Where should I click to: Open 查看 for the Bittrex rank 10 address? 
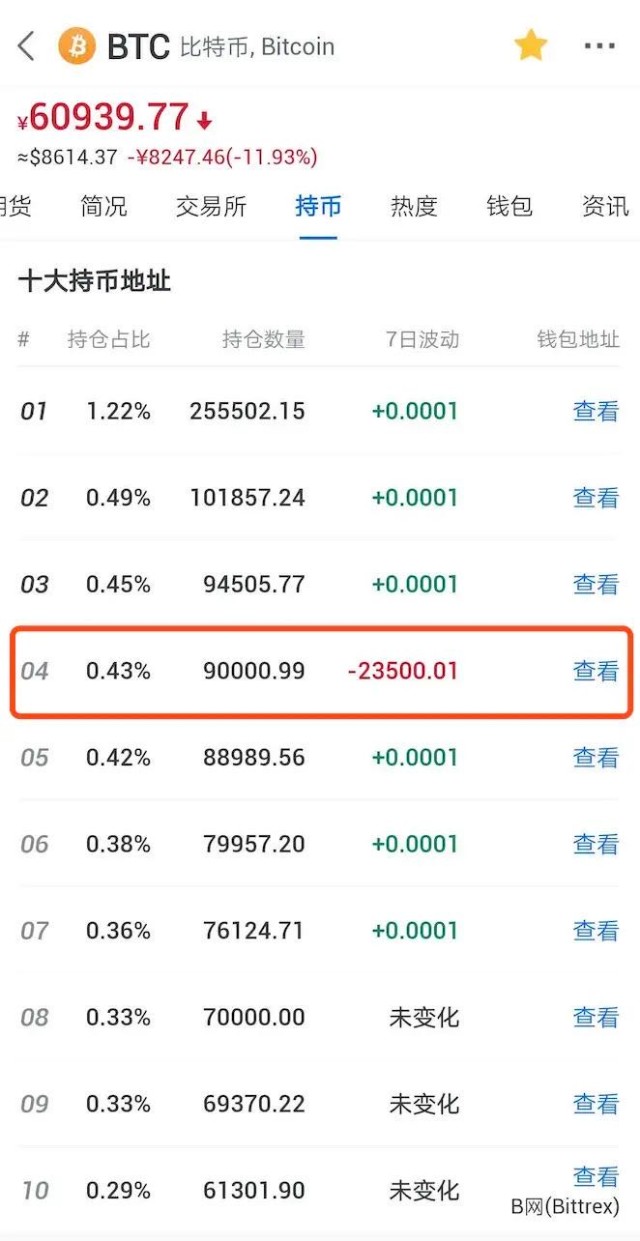(596, 1177)
